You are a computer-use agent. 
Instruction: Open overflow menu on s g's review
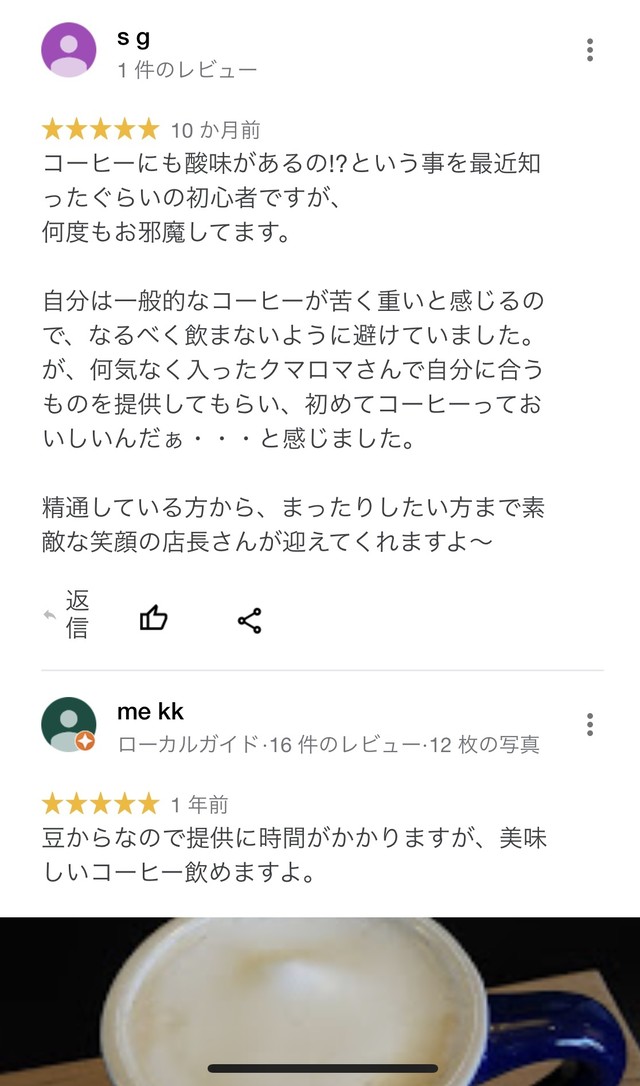pyautogui.click(x=590, y=50)
